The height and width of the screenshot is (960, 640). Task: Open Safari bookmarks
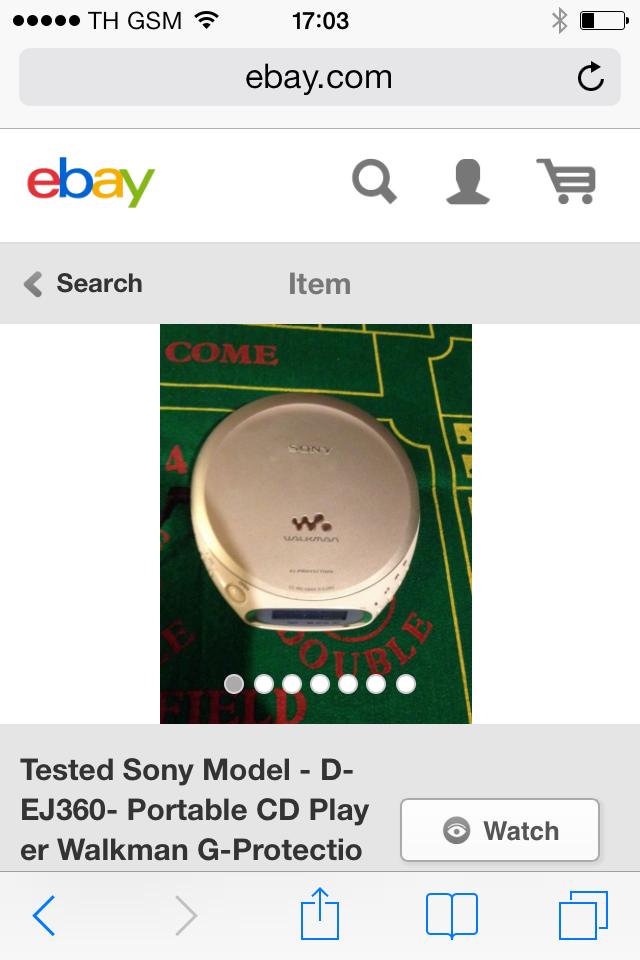pyautogui.click(x=451, y=915)
